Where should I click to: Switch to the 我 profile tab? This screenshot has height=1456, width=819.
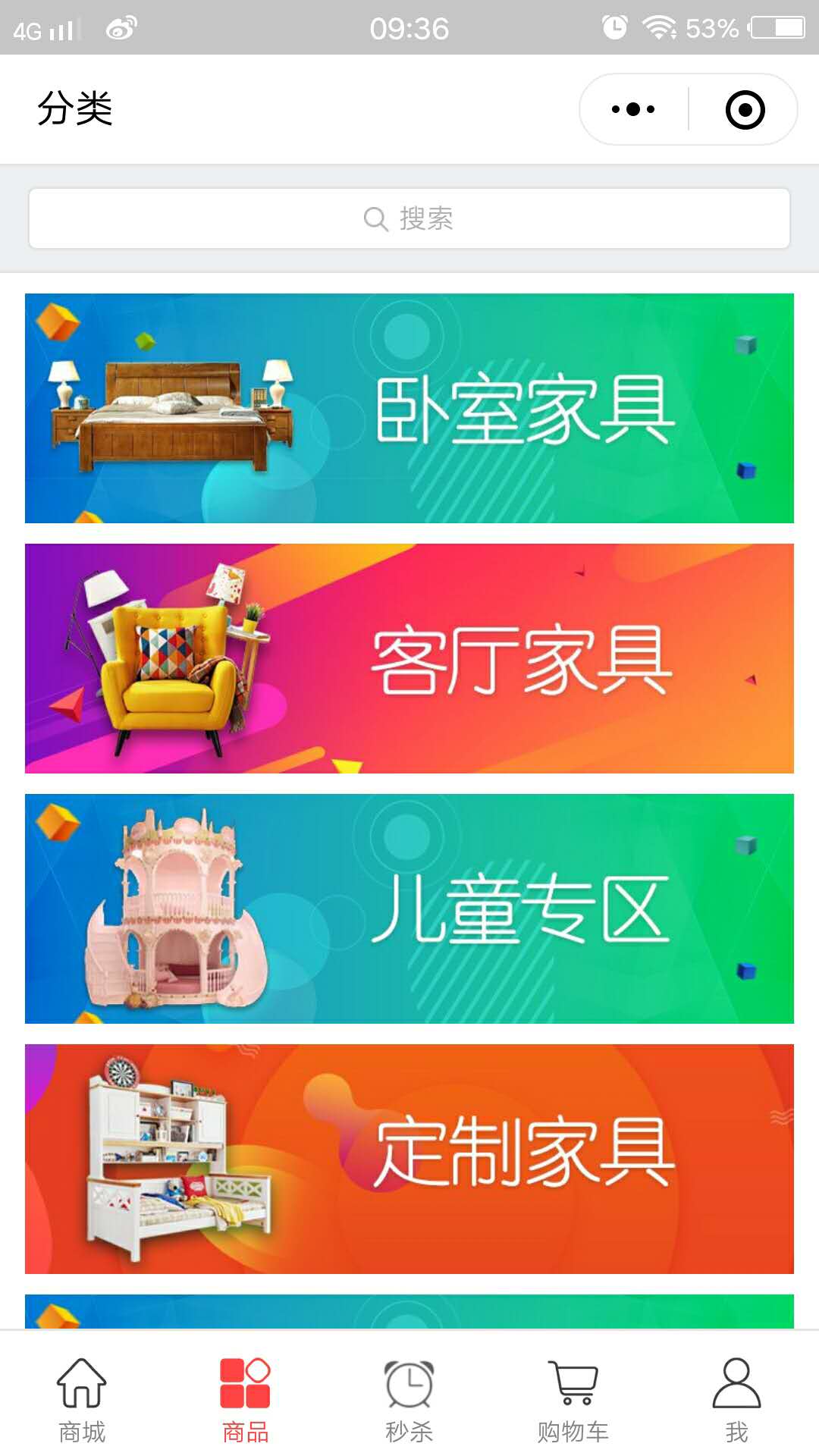coord(737,1400)
